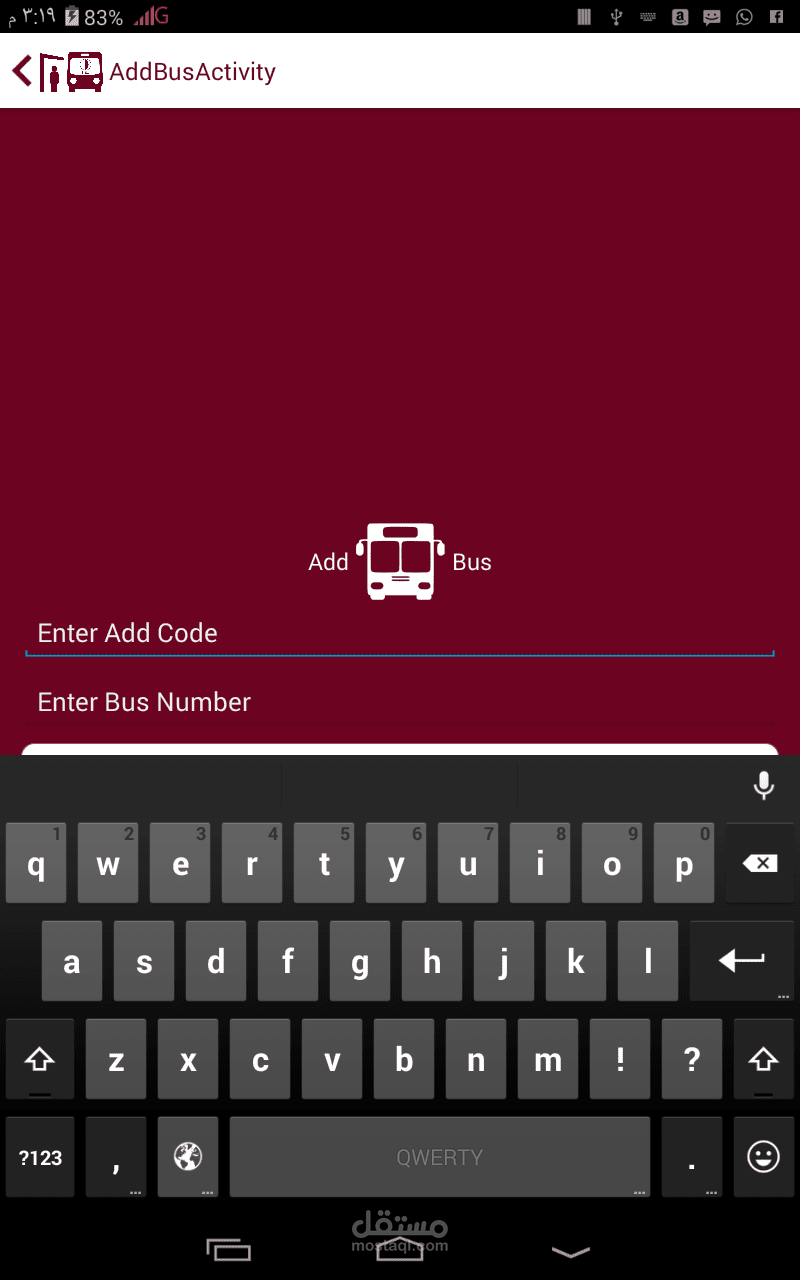
Task: Tap the keyboard return key
Action: [x=741, y=961]
